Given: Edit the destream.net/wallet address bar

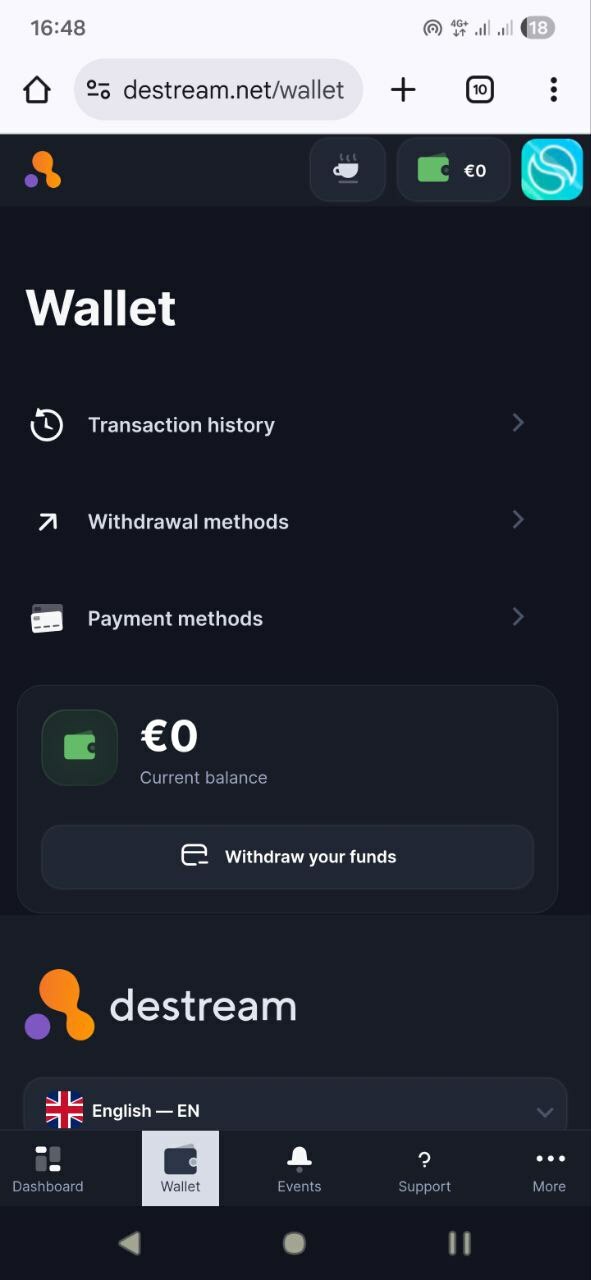Looking at the screenshot, I should point(218,90).
